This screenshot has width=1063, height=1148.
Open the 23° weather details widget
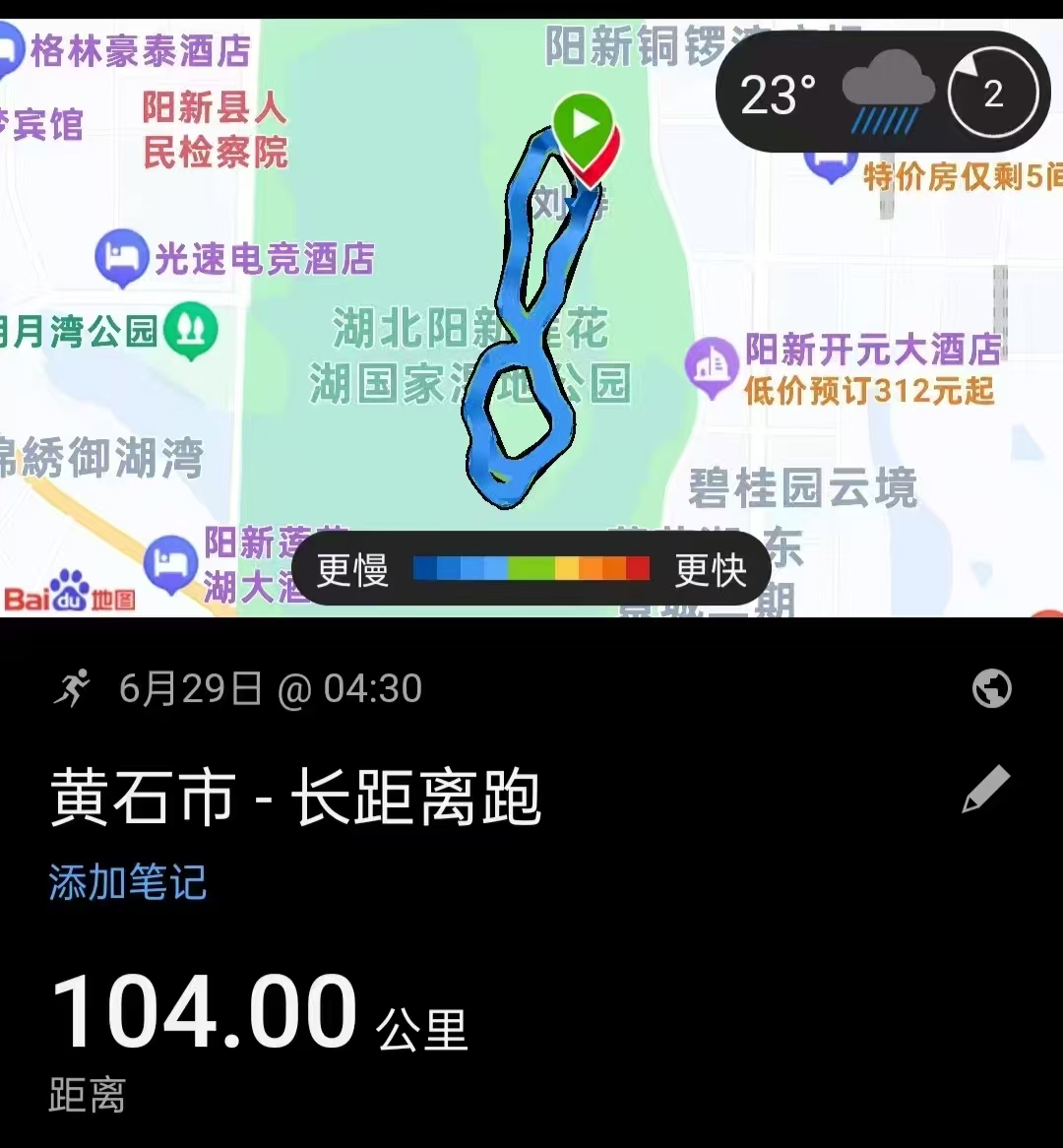tap(882, 94)
